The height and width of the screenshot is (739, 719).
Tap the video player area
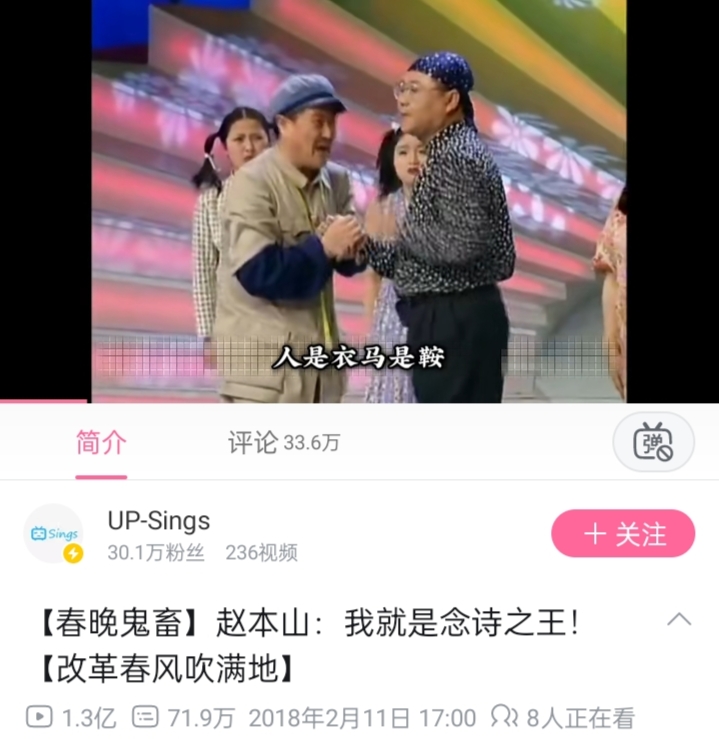coord(359,201)
